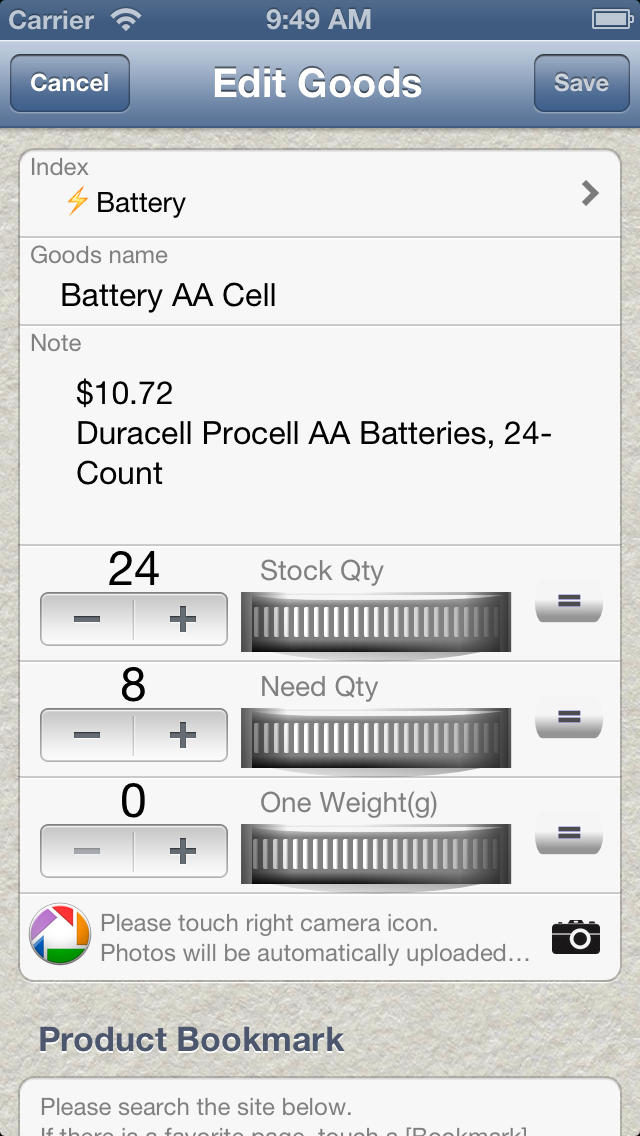
Task: Increase Need Qty by one
Action: [181, 735]
